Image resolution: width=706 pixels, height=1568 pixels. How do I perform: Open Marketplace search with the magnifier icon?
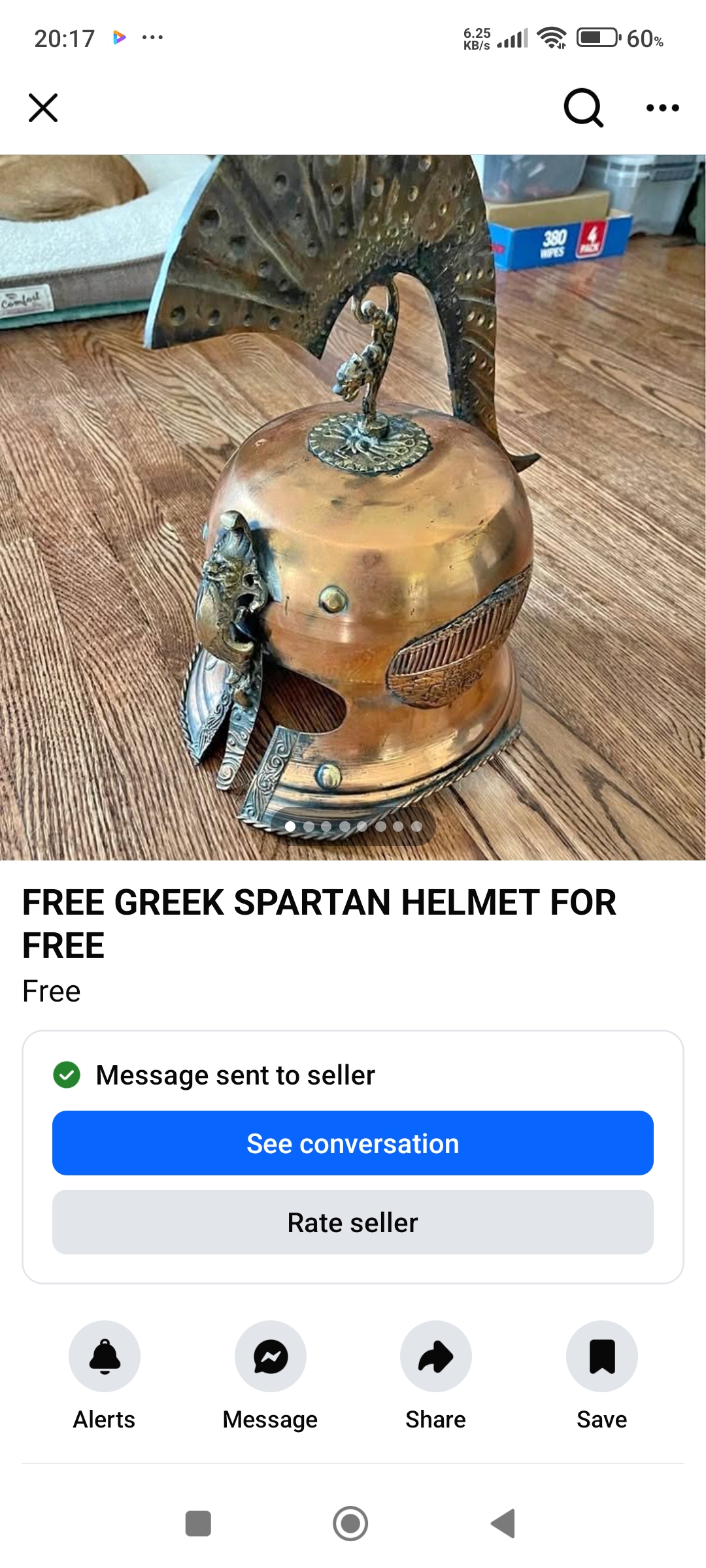(x=582, y=107)
